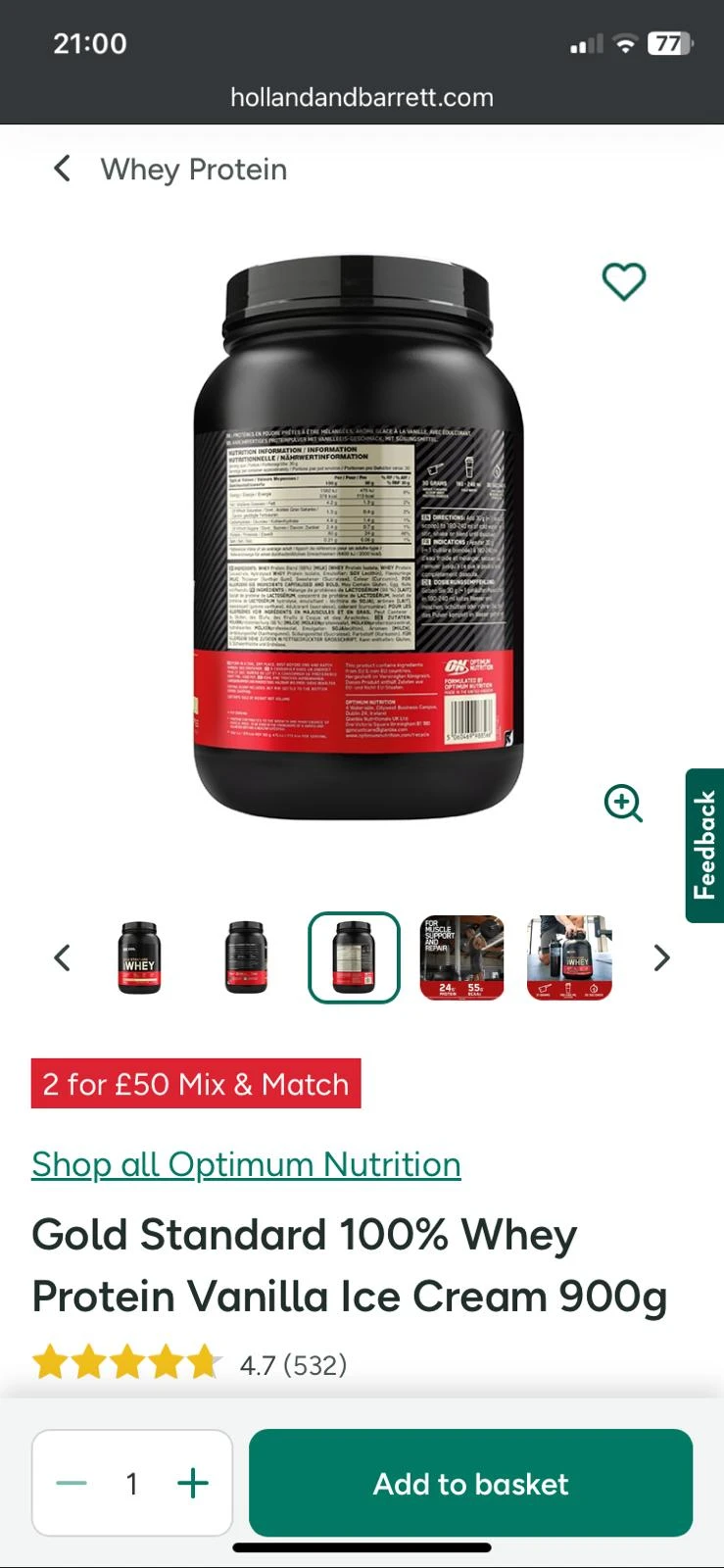Open the Feedback side tab

[x=704, y=845]
